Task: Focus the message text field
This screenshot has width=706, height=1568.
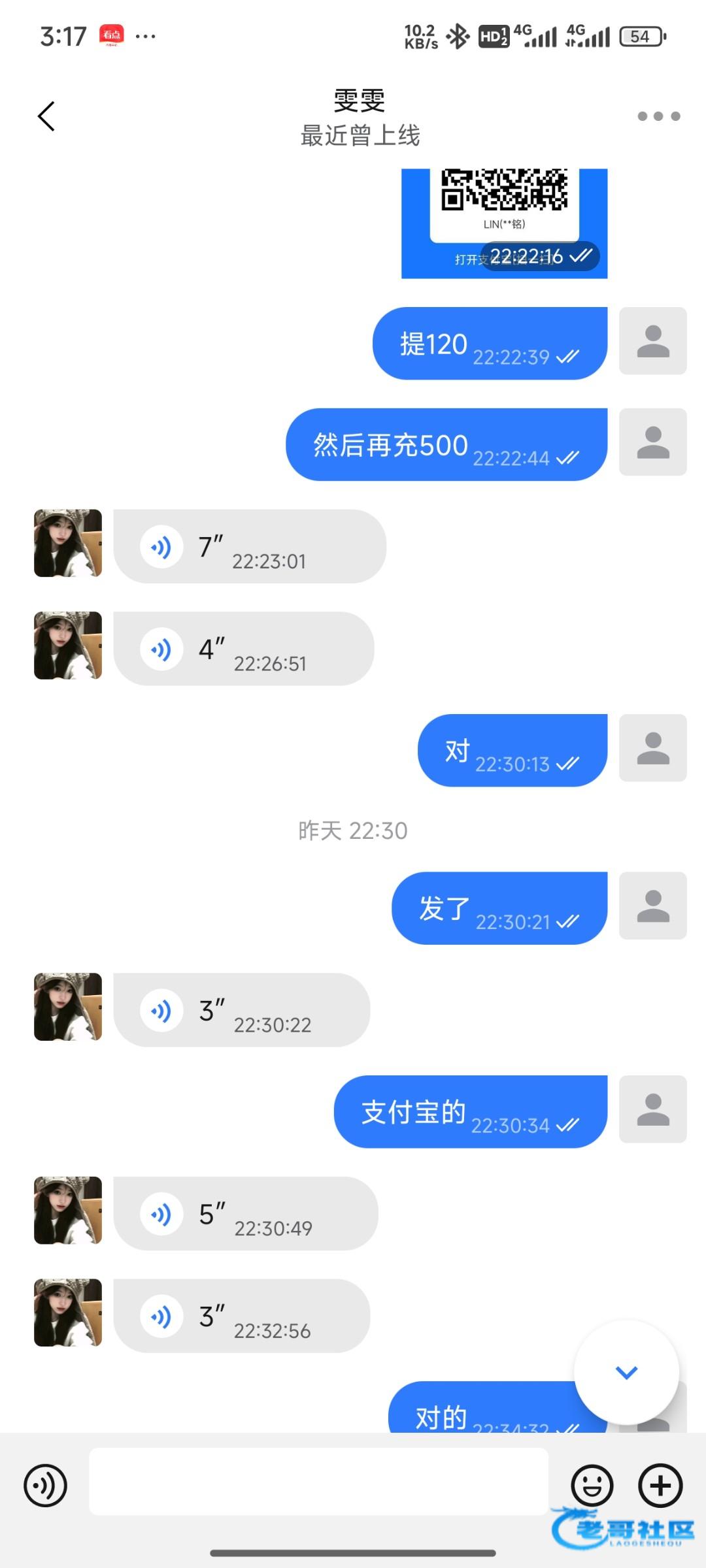Action: [x=318, y=1481]
